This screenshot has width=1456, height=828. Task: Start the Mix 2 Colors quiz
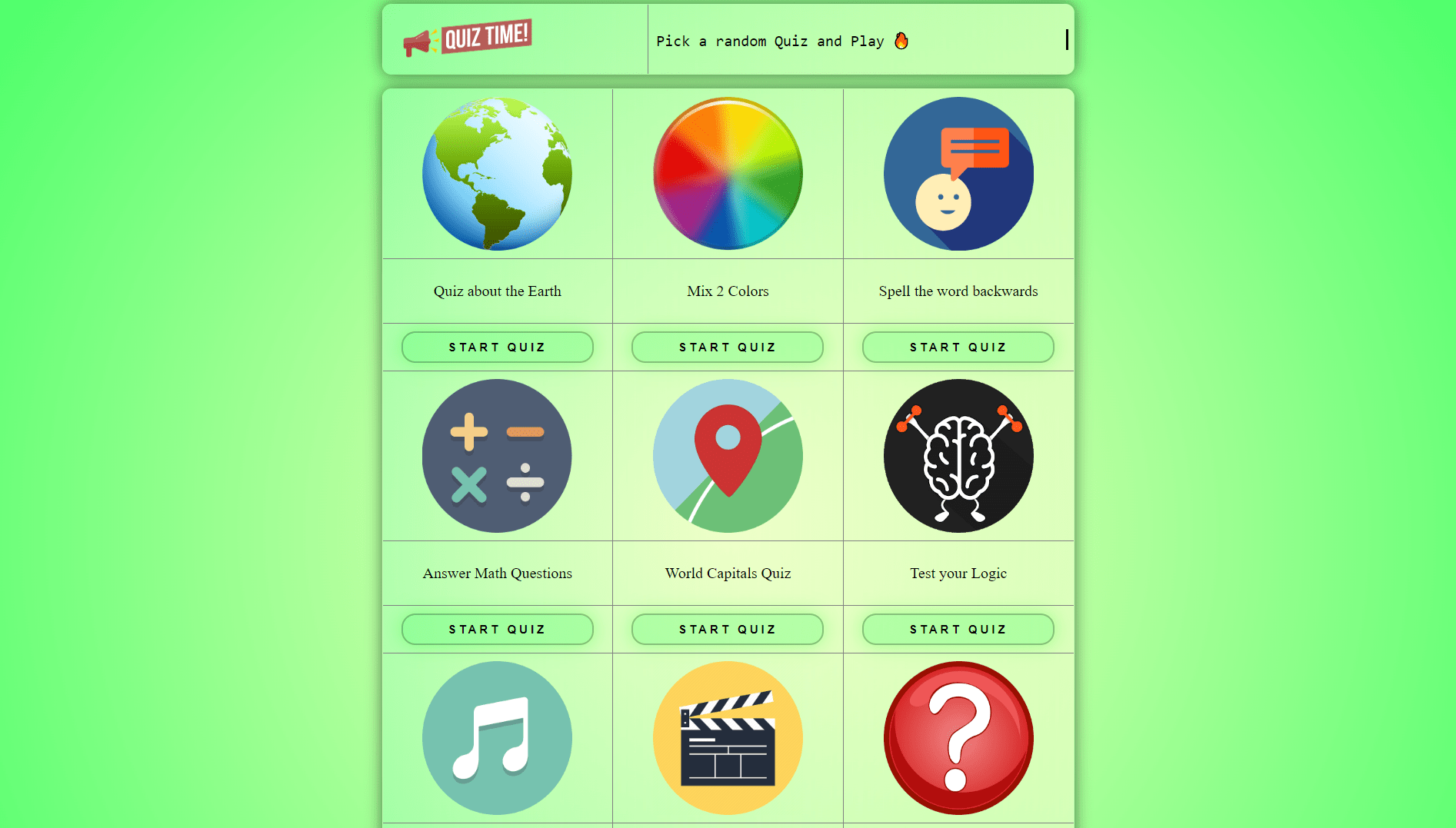click(727, 347)
